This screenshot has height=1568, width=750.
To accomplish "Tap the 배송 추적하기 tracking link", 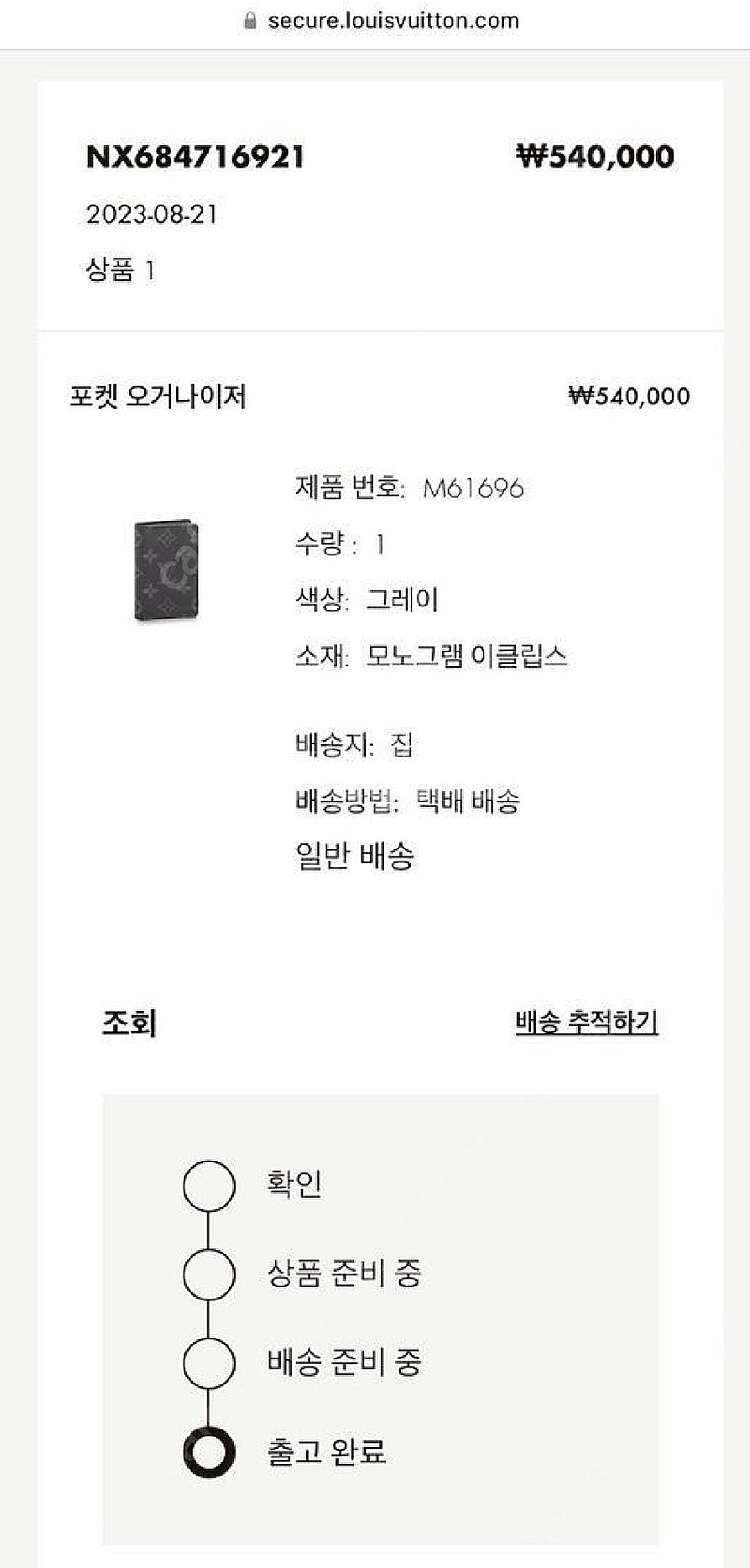I will pos(586,1022).
